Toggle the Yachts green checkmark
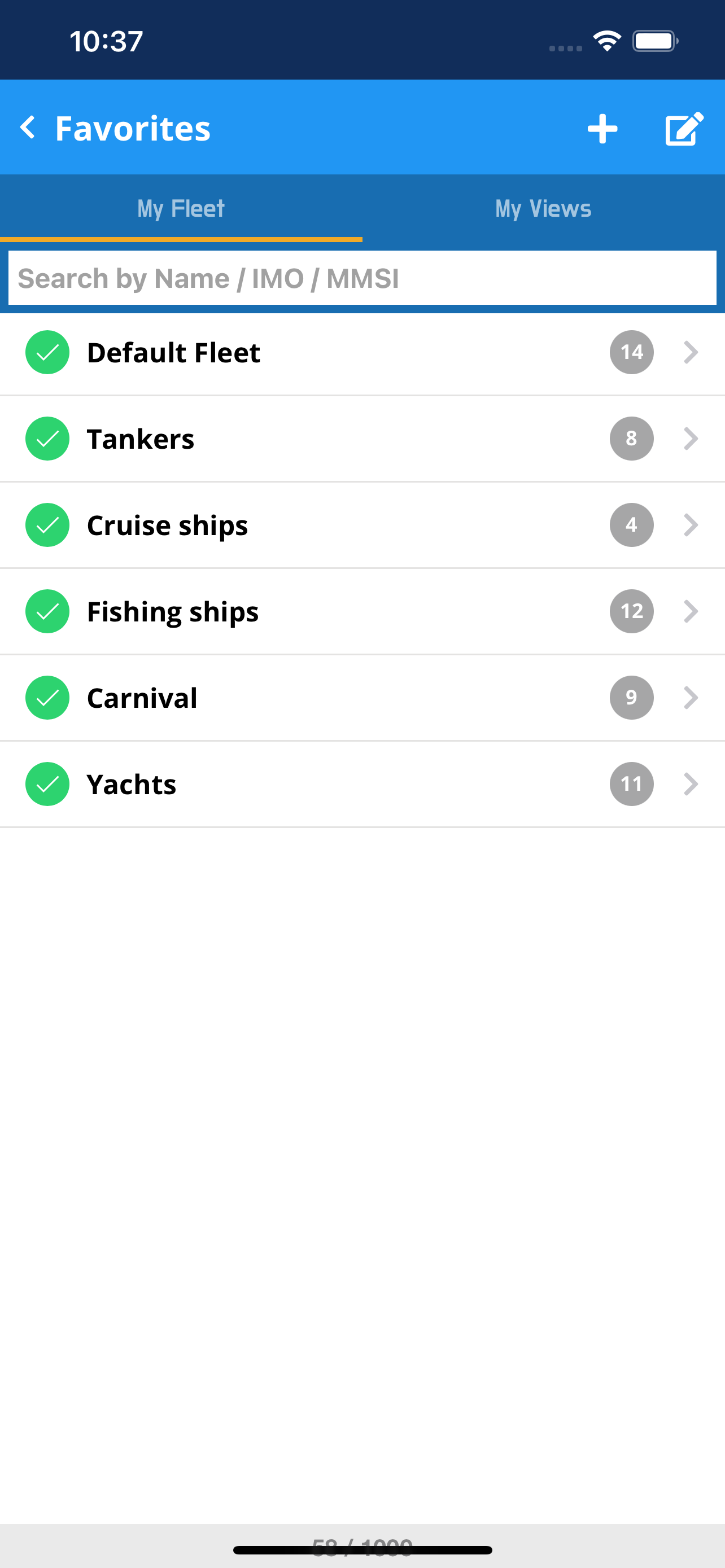725x1568 pixels. tap(47, 784)
